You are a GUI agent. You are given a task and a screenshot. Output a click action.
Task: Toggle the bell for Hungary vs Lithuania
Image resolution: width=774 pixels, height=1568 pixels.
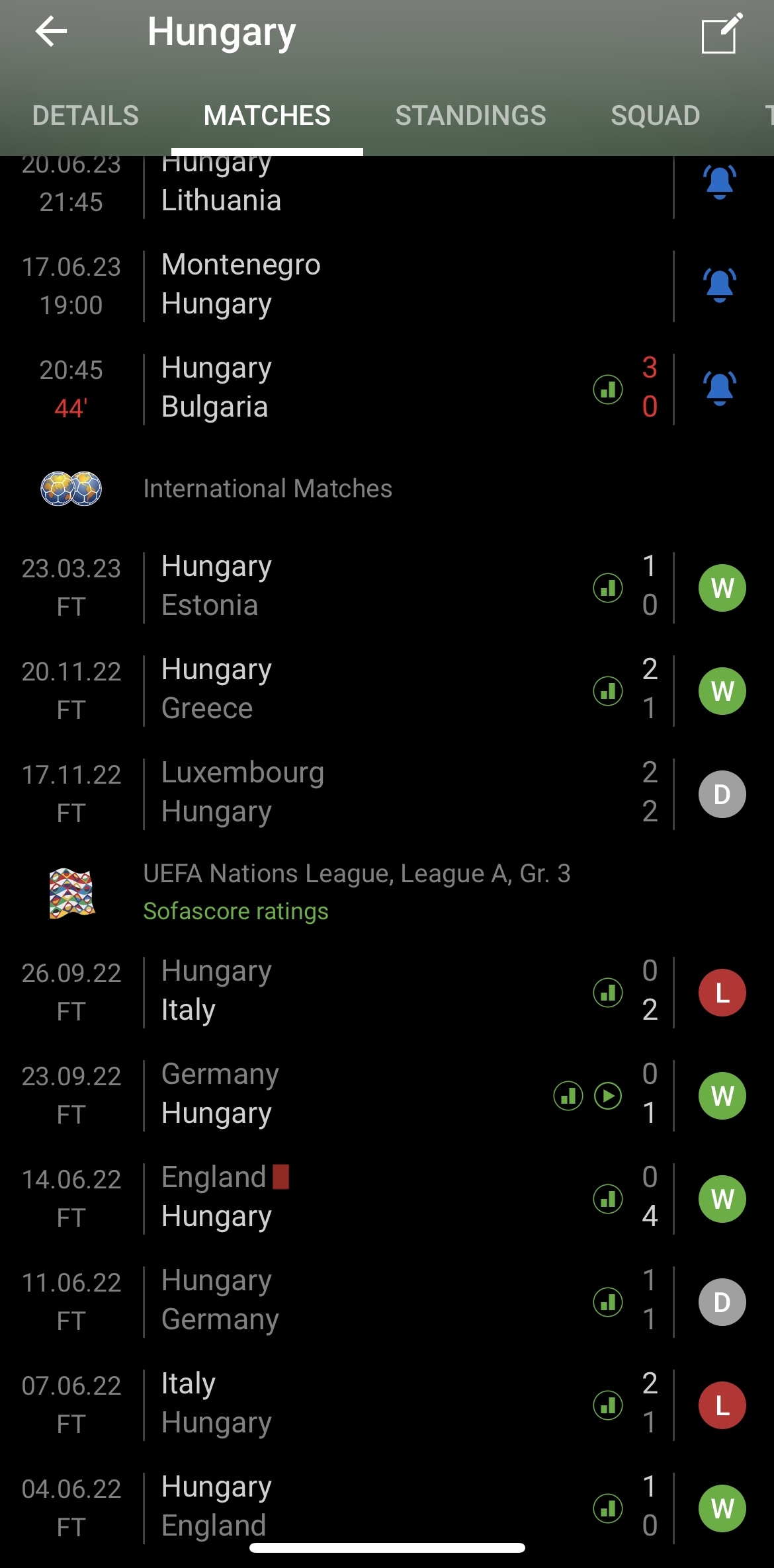pos(720,183)
